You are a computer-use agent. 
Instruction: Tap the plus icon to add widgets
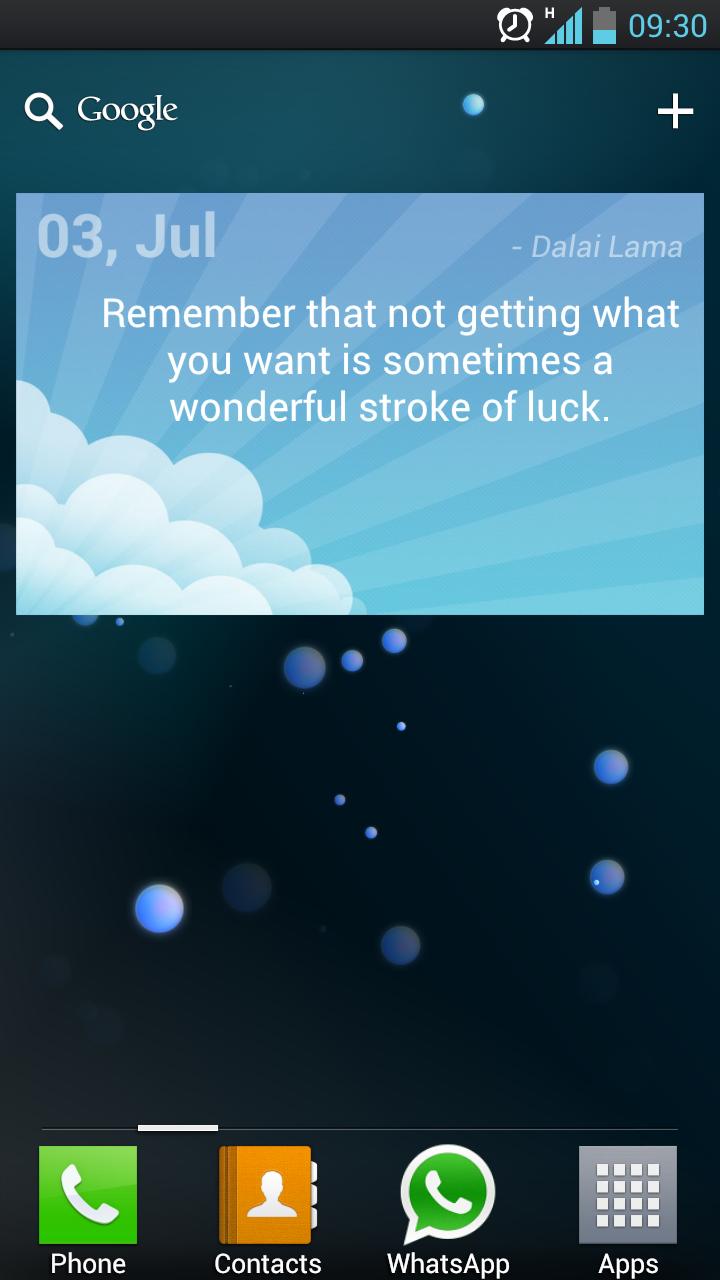click(675, 111)
